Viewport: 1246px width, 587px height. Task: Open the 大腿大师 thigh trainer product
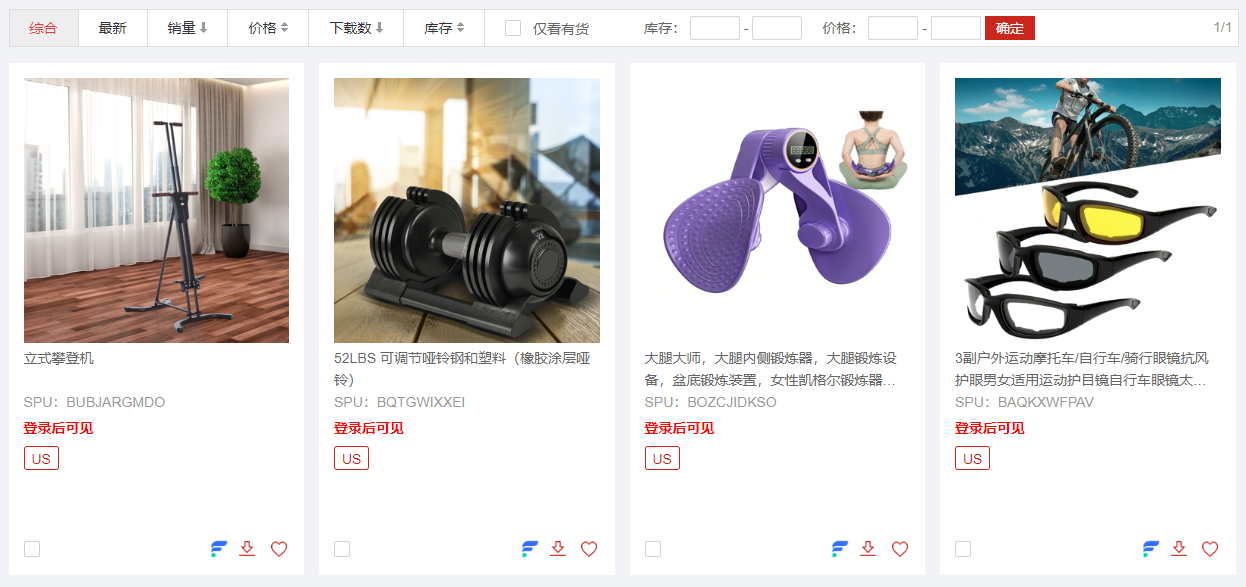[777, 210]
